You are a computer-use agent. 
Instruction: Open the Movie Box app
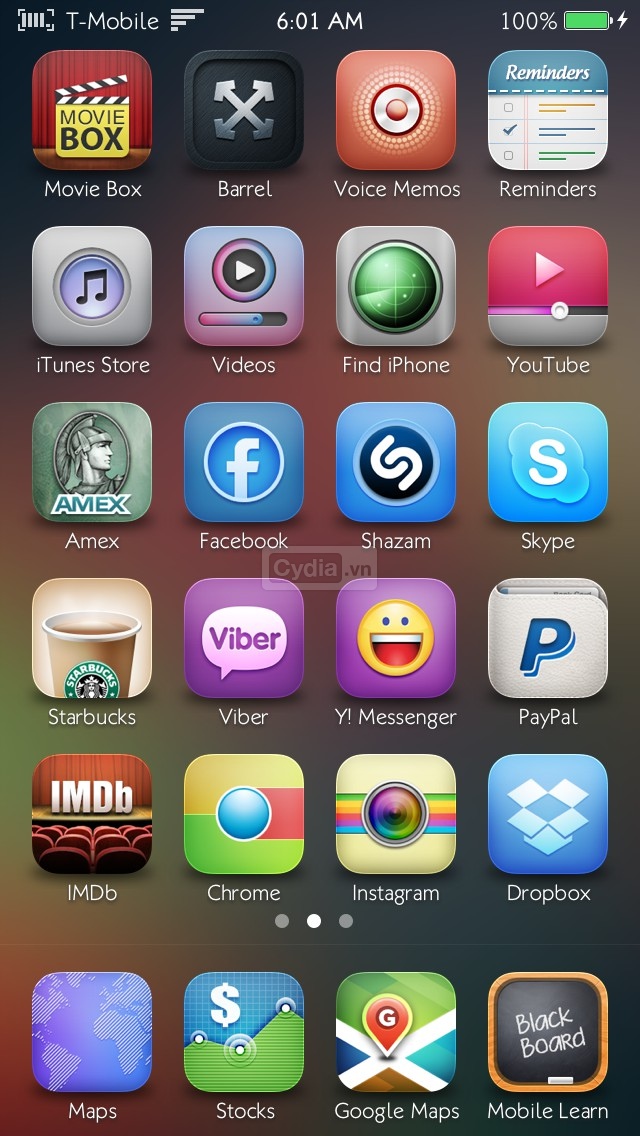pyautogui.click(x=92, y=111)
